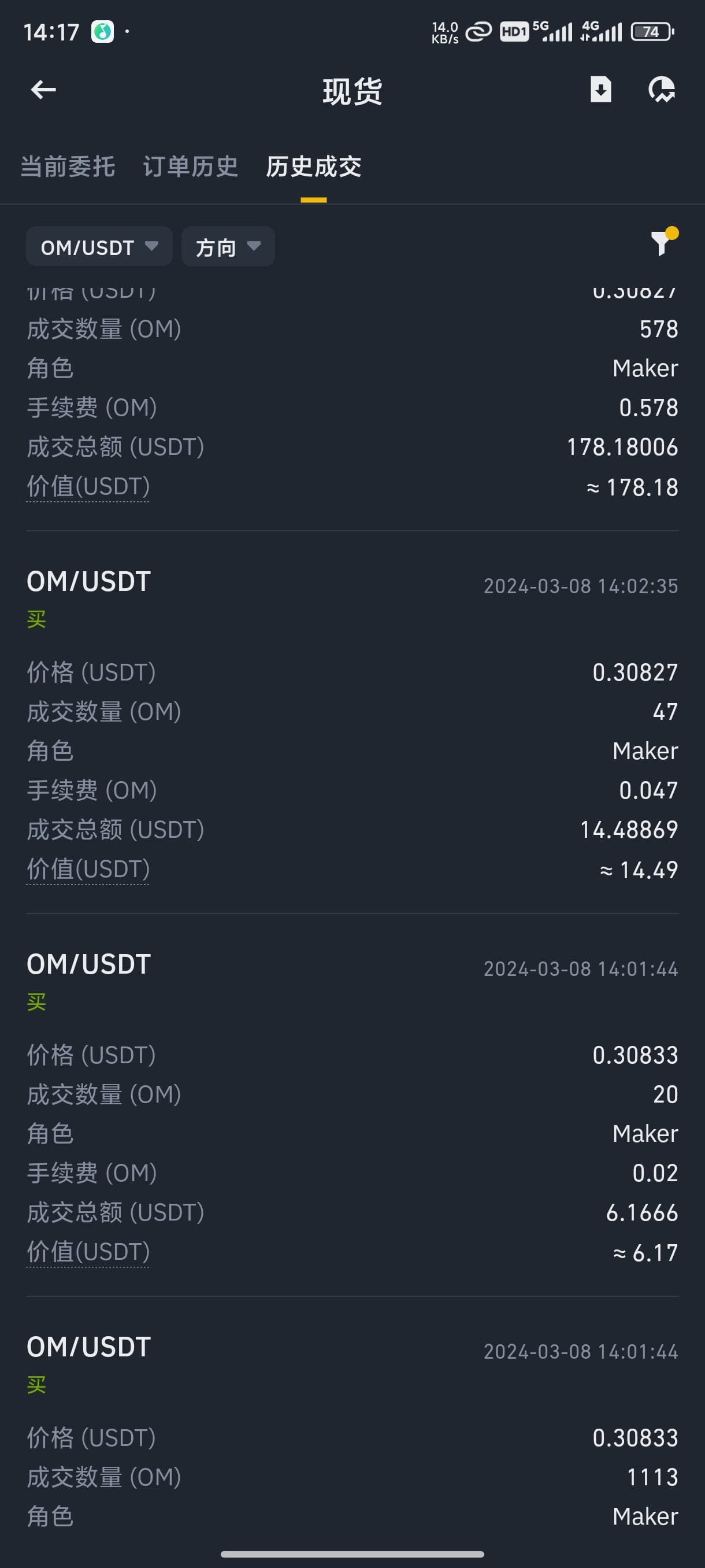The width and height of the screenshot is (705, 1568).
Task: Switch to the 当前委托 tab
Action: 68,165
